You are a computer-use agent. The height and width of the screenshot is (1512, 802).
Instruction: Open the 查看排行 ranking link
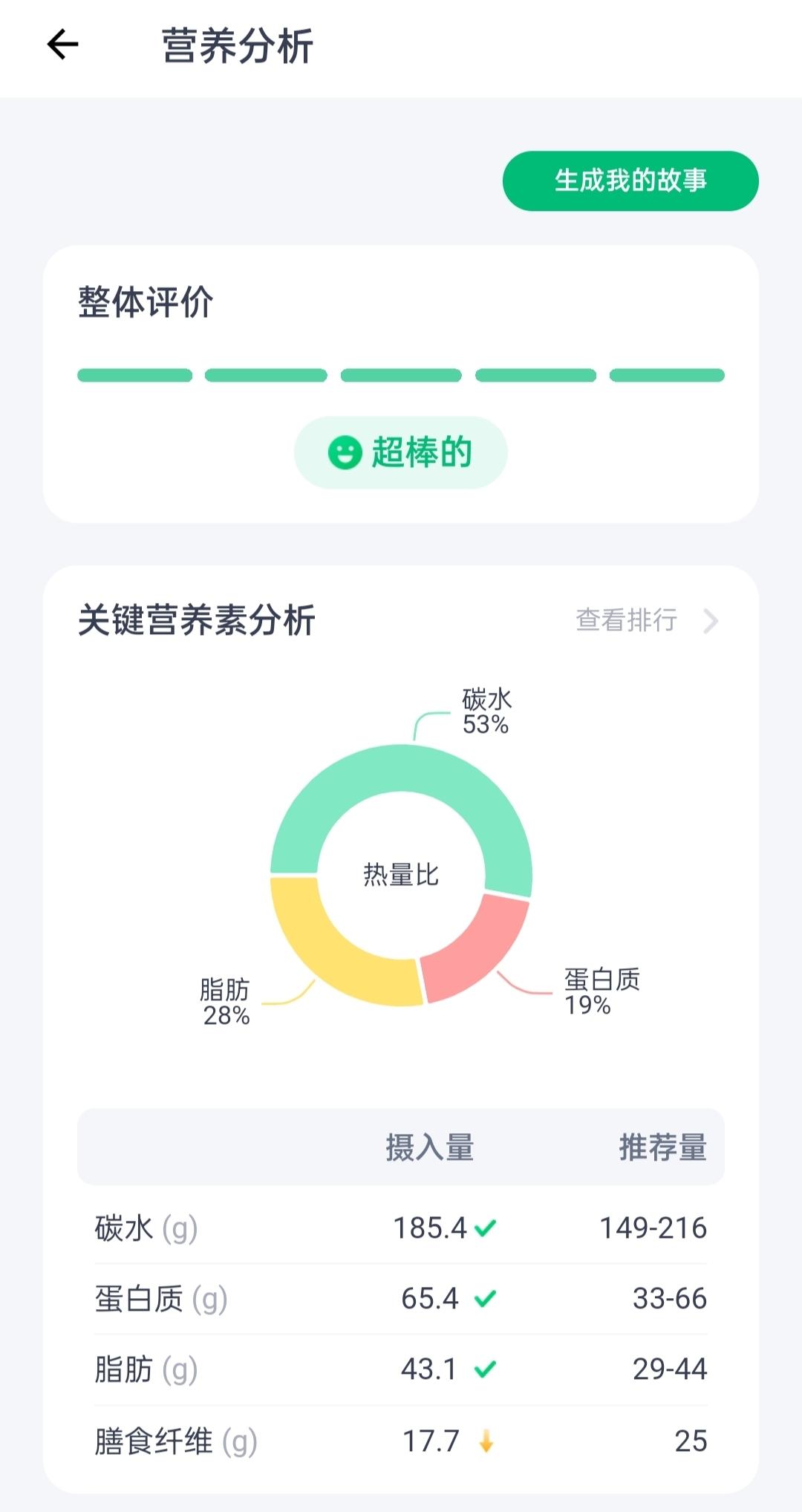pos(645,620)
